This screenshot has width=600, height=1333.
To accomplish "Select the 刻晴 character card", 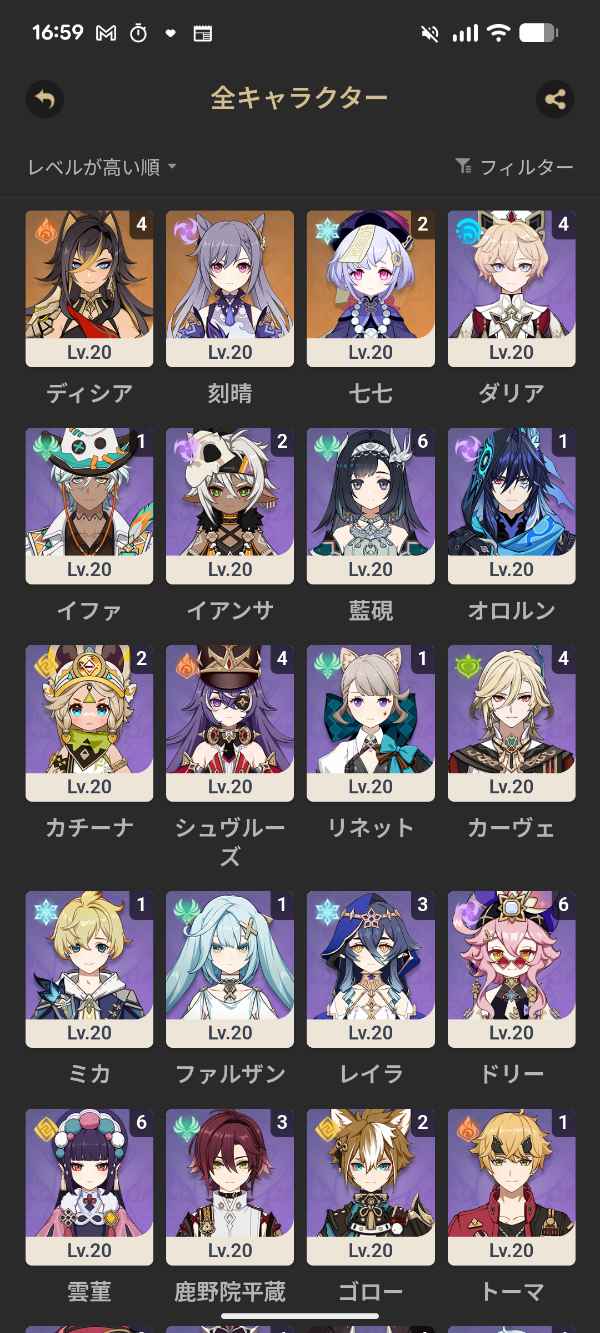I will [230, 288].
